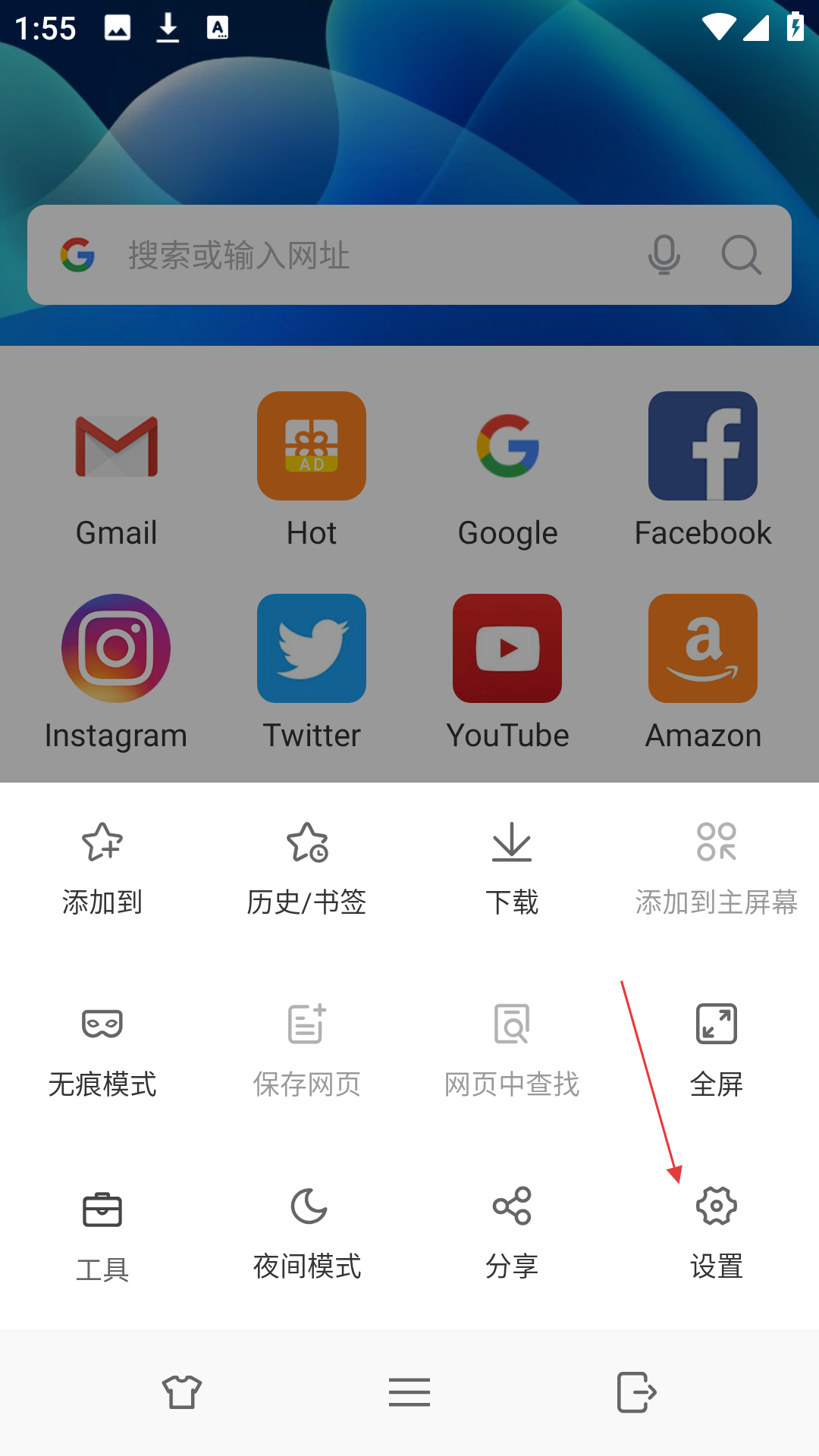
Task: Open the T-shirt theme icon
Action: point(182,1392)
